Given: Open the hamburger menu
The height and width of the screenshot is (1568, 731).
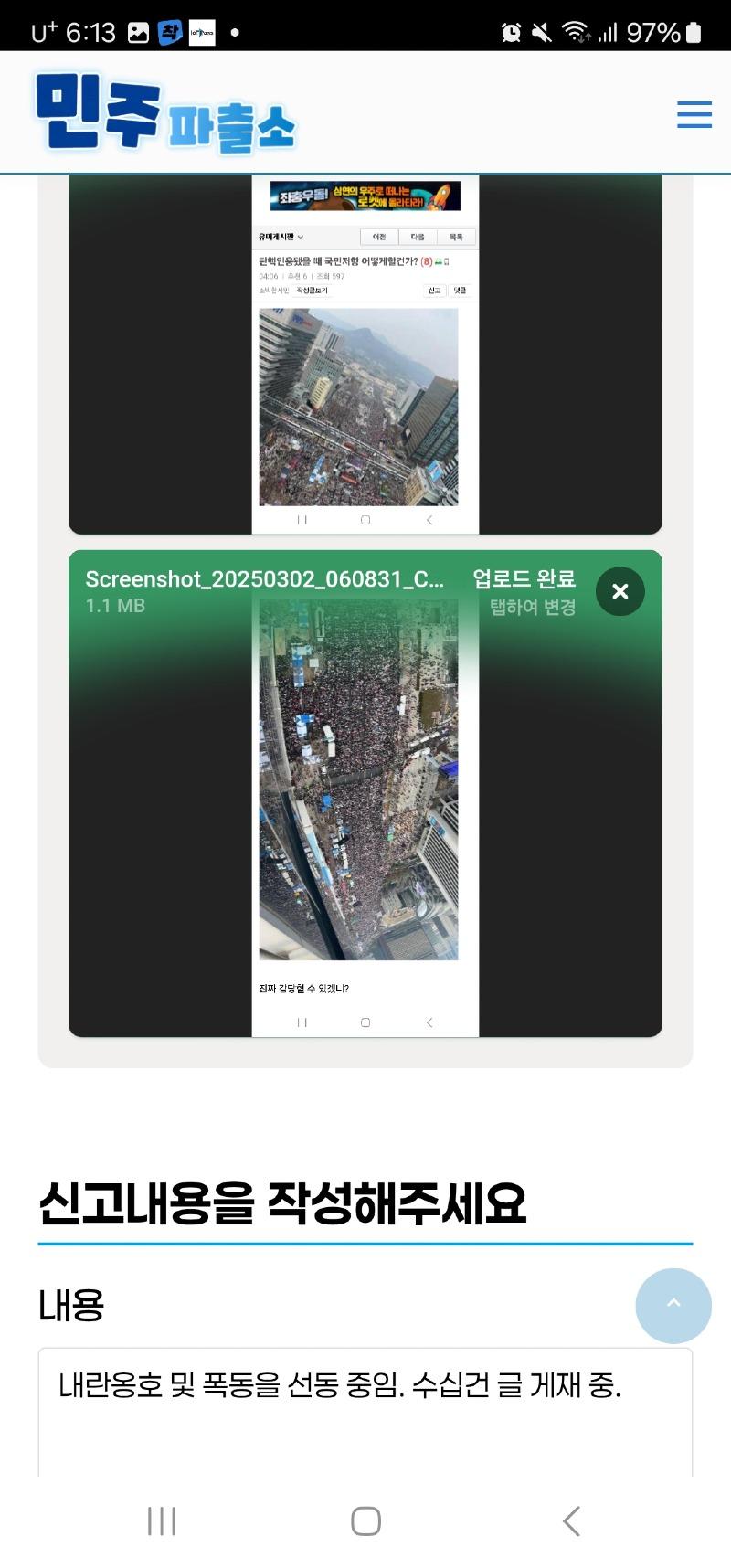Looking at the screenshot, I should click(694, 114).
